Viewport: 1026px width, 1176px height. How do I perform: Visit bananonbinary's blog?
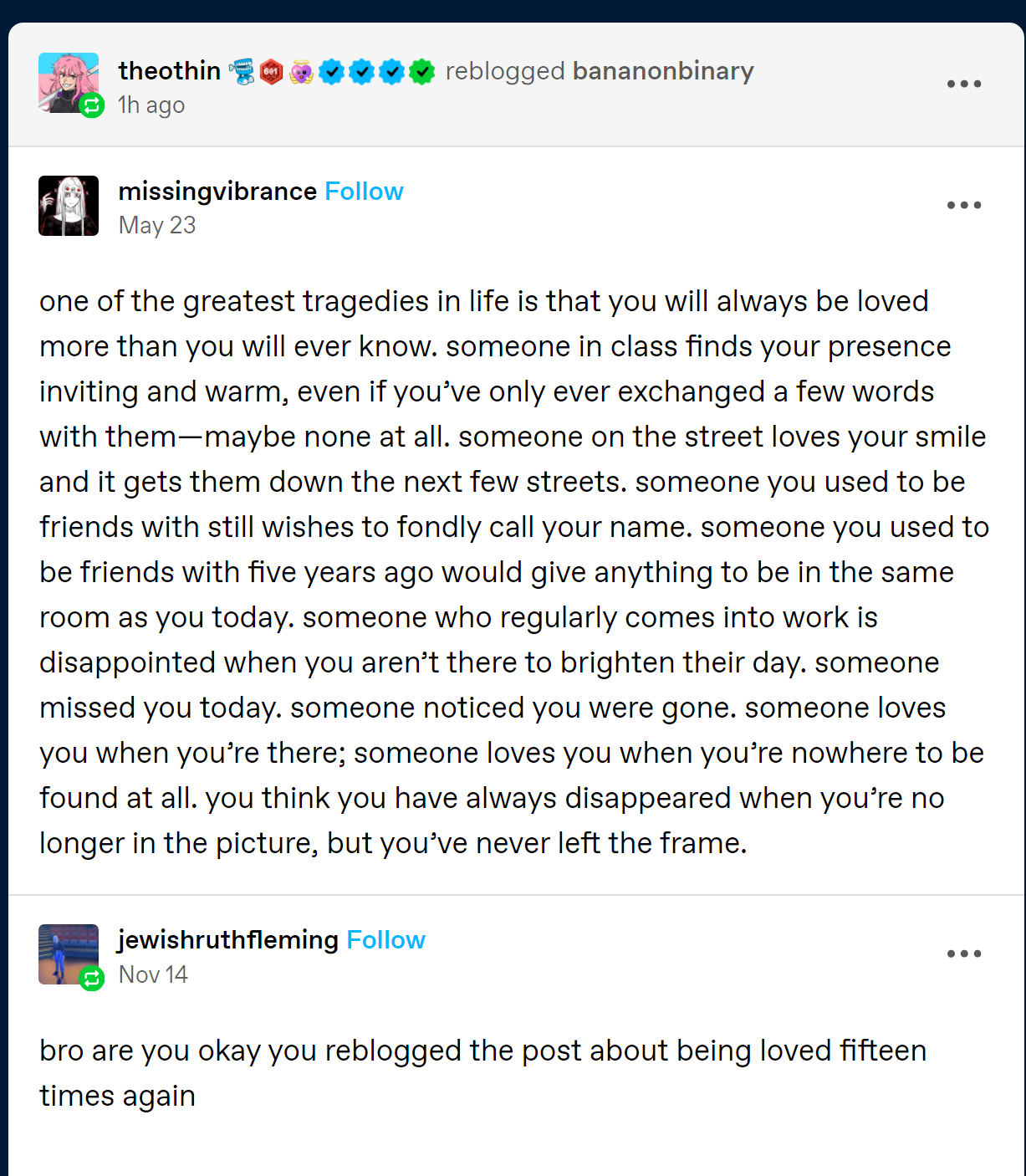(x=663, y=71)
